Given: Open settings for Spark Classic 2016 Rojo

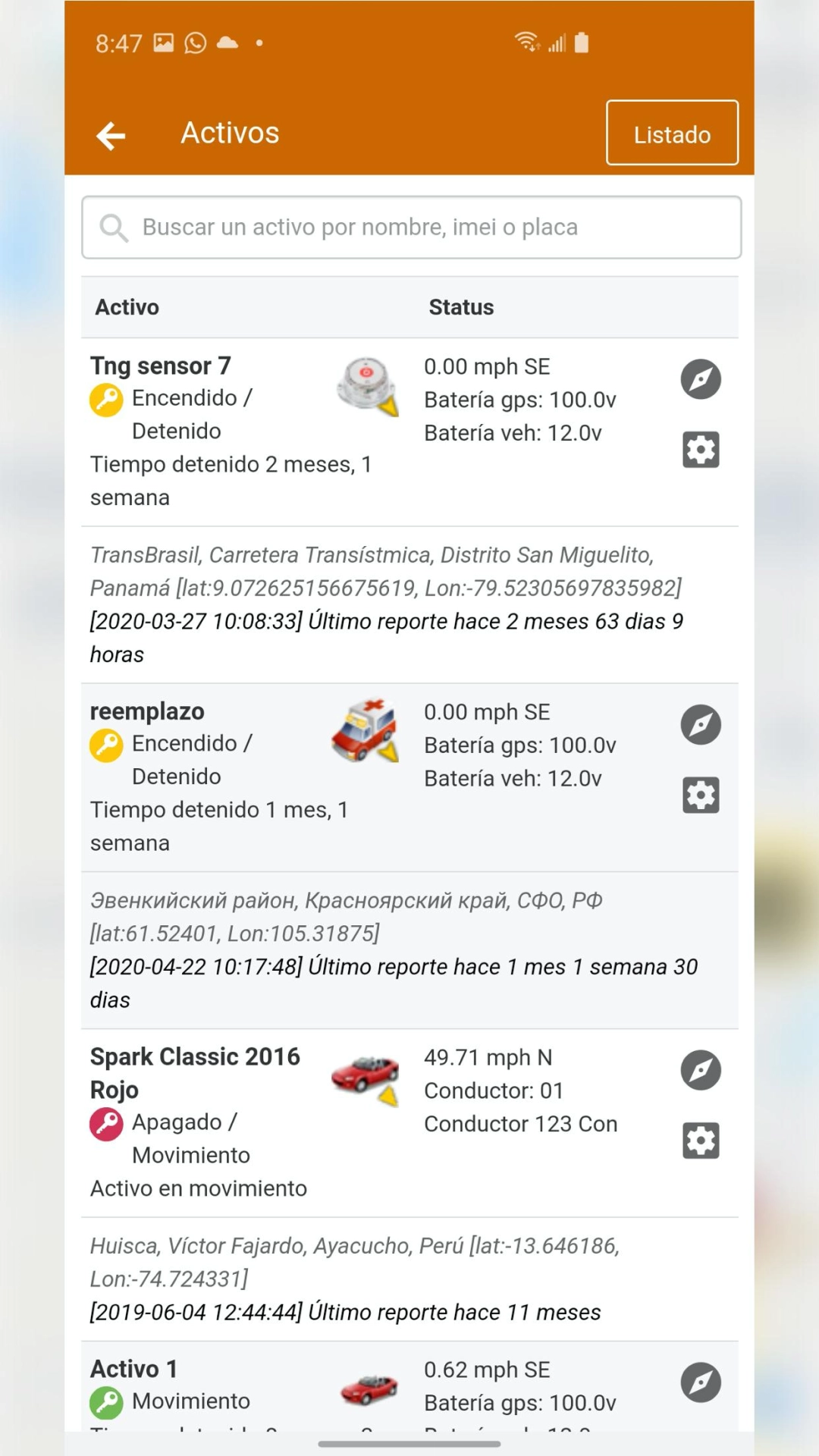Looking at the screenshot, I should click(700, 1141).
